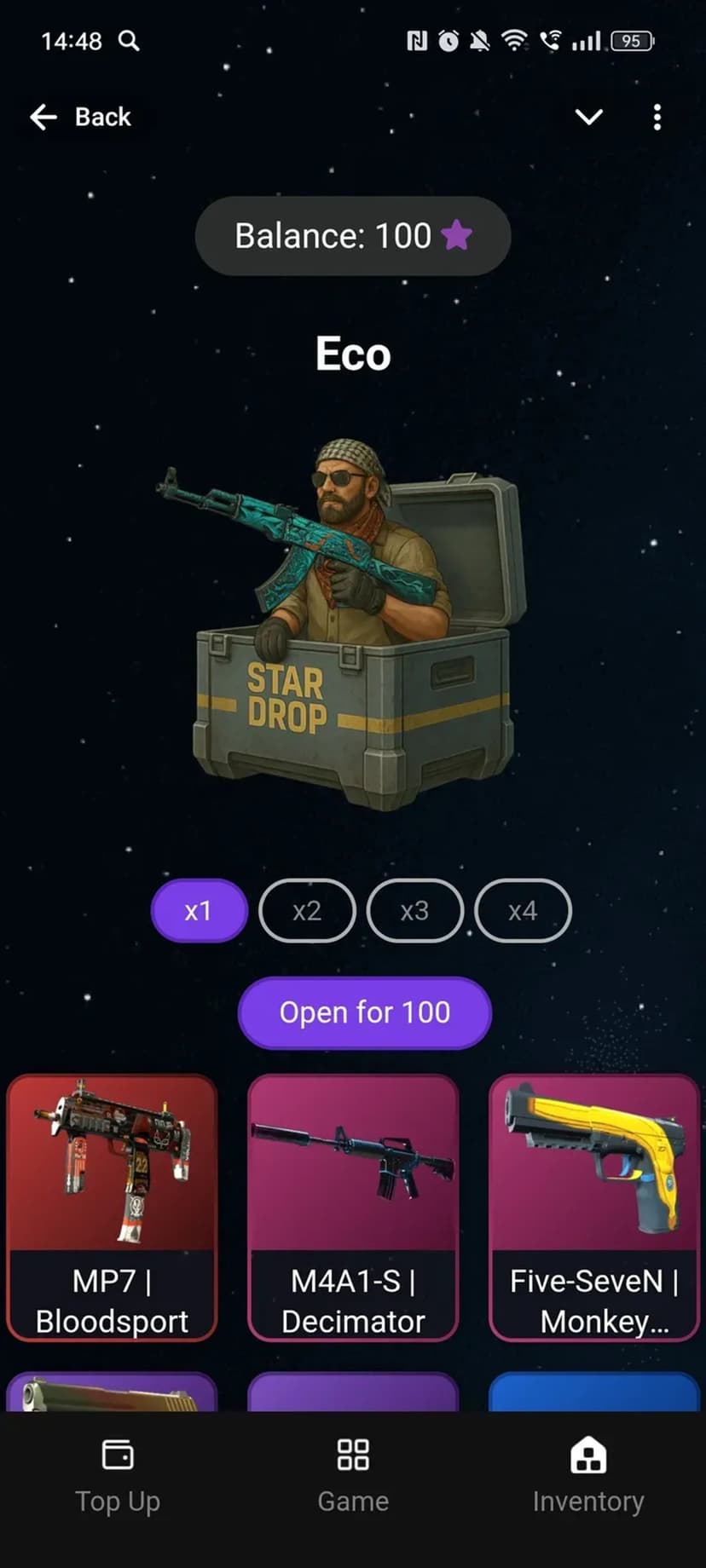
Task: Open the M4A1-S Decimator card
Action: click(353, 1207)
